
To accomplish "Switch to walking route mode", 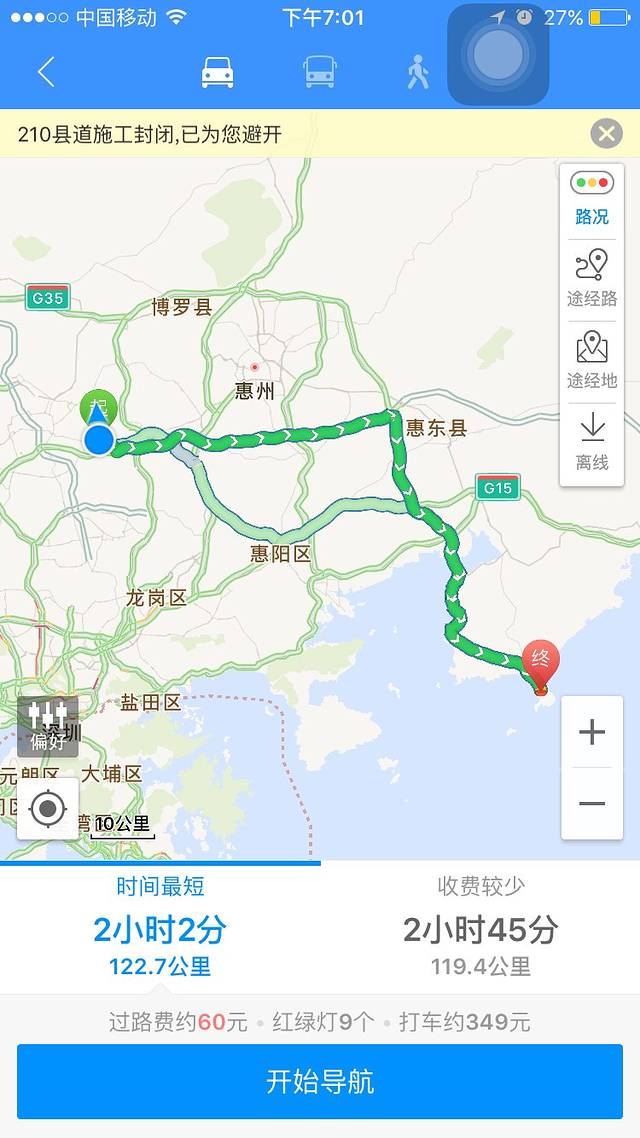I will 418,72.
